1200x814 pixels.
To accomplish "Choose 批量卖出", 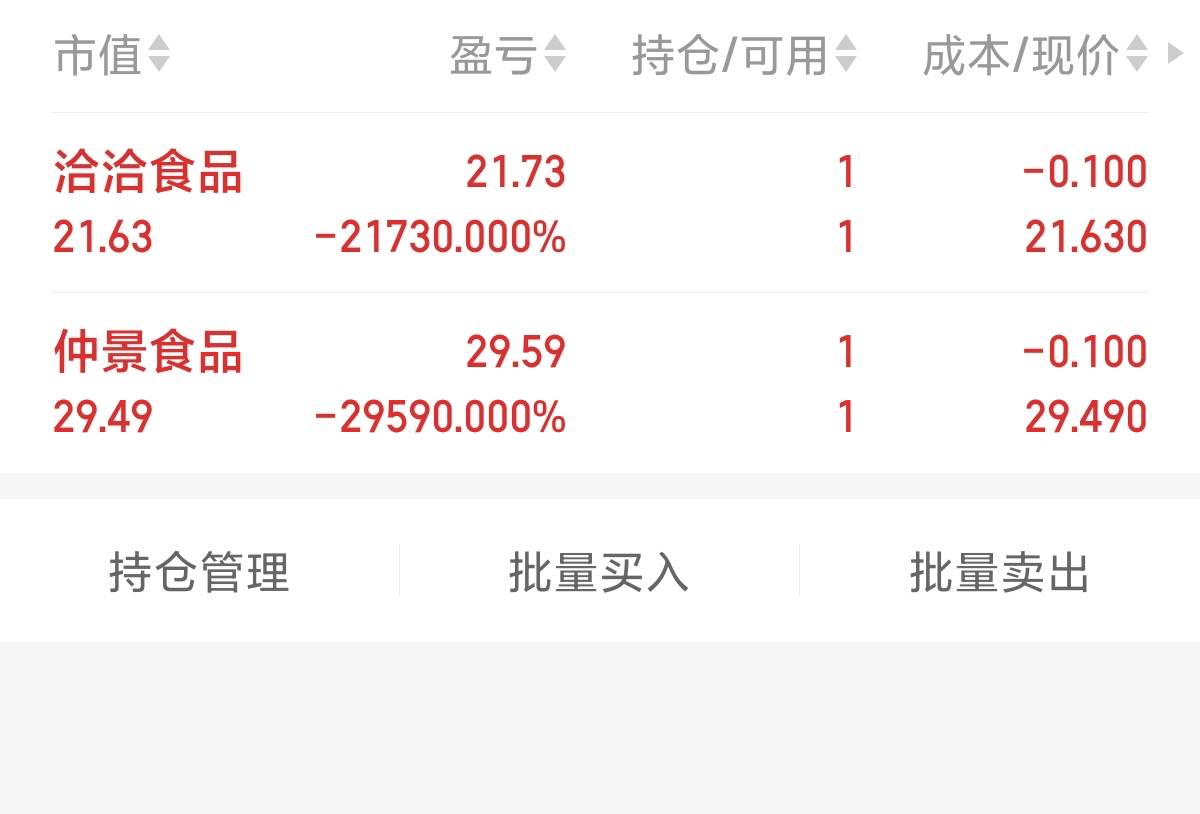I will point(999,572).
